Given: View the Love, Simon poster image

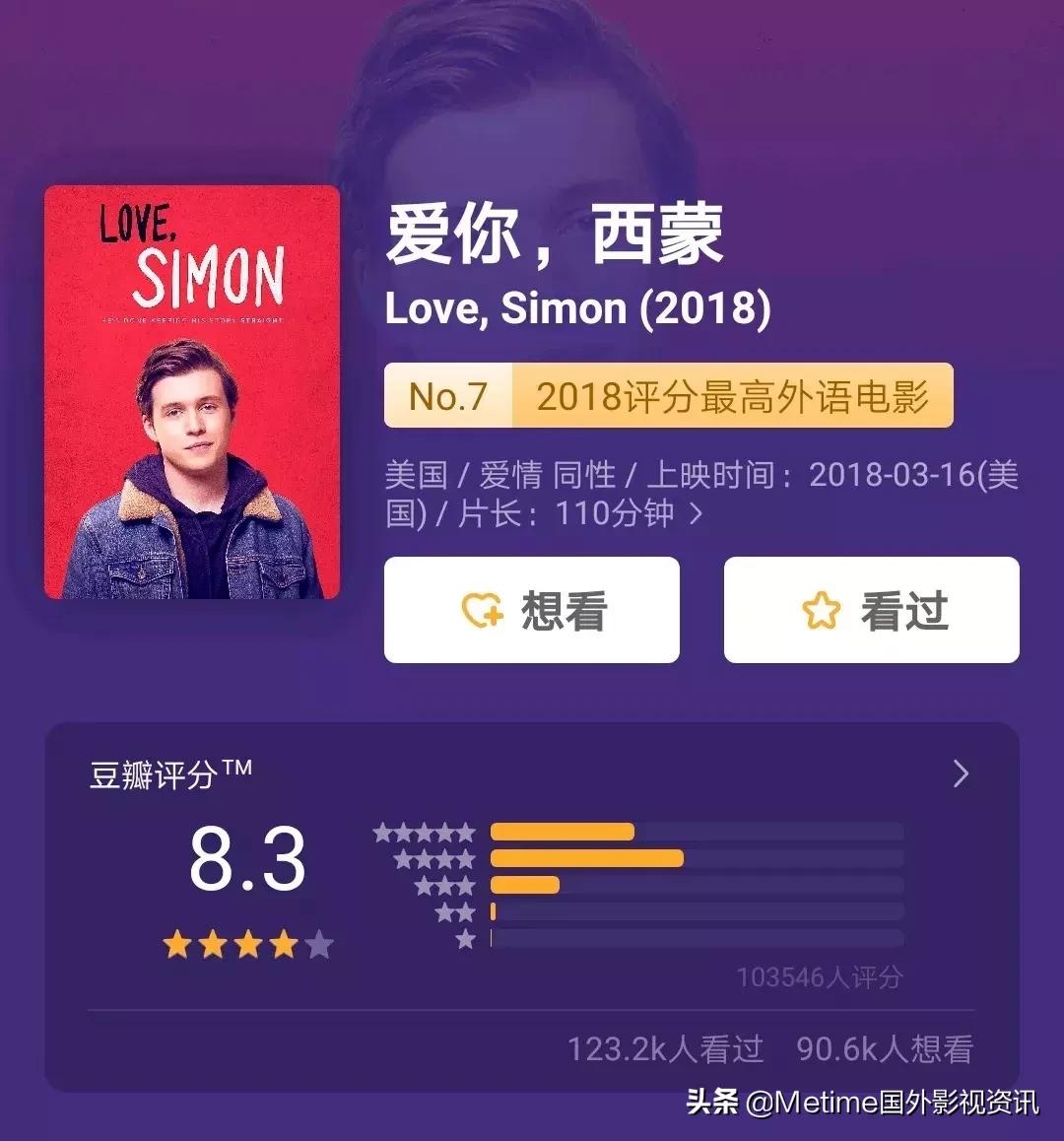Looking at the screenshot, I should 192,392.
